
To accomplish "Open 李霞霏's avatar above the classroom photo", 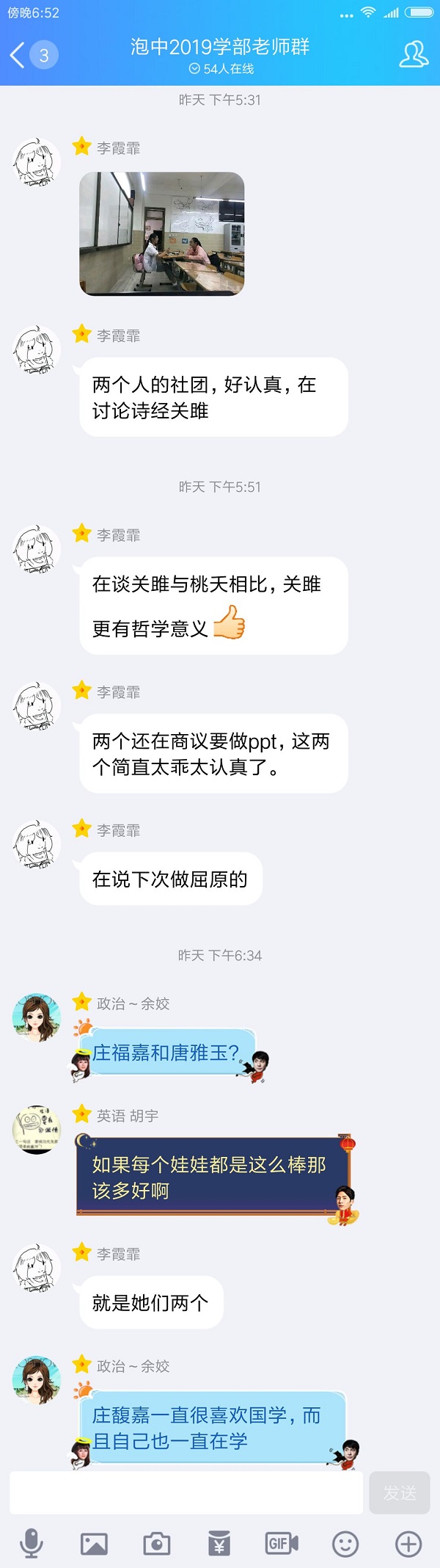I will tap(37, 161).
